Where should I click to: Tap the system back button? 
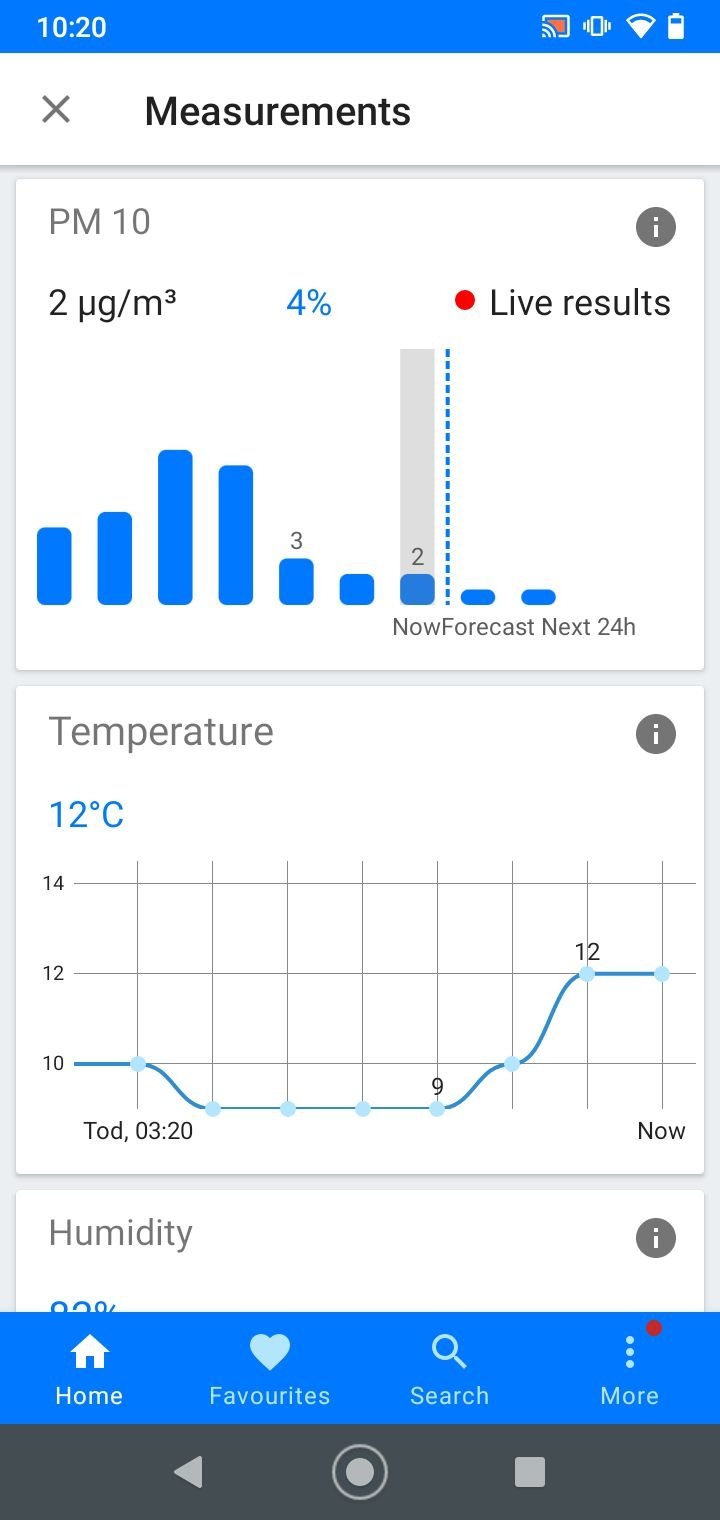(x=188, y=1471)
